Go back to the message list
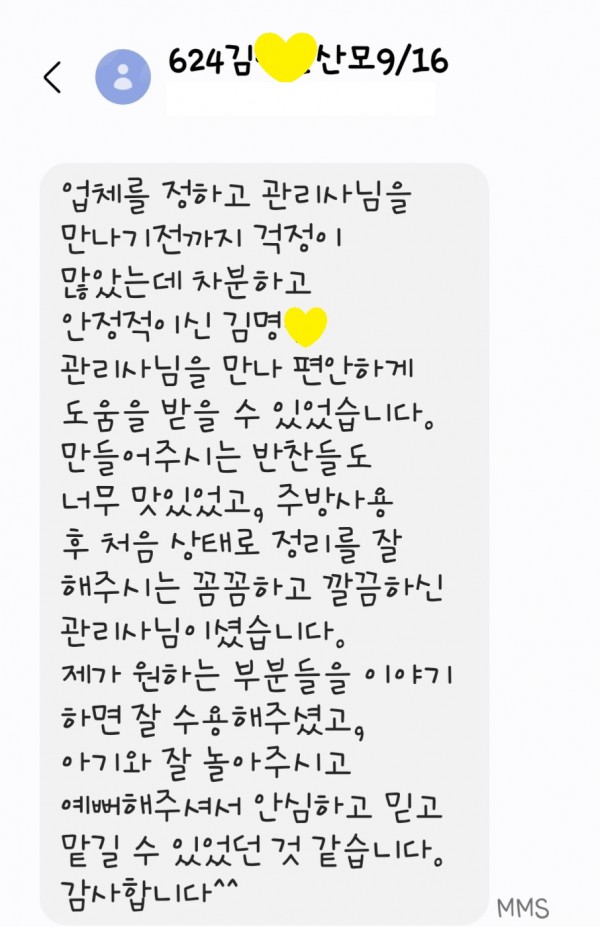 click(x=52, y=77)
